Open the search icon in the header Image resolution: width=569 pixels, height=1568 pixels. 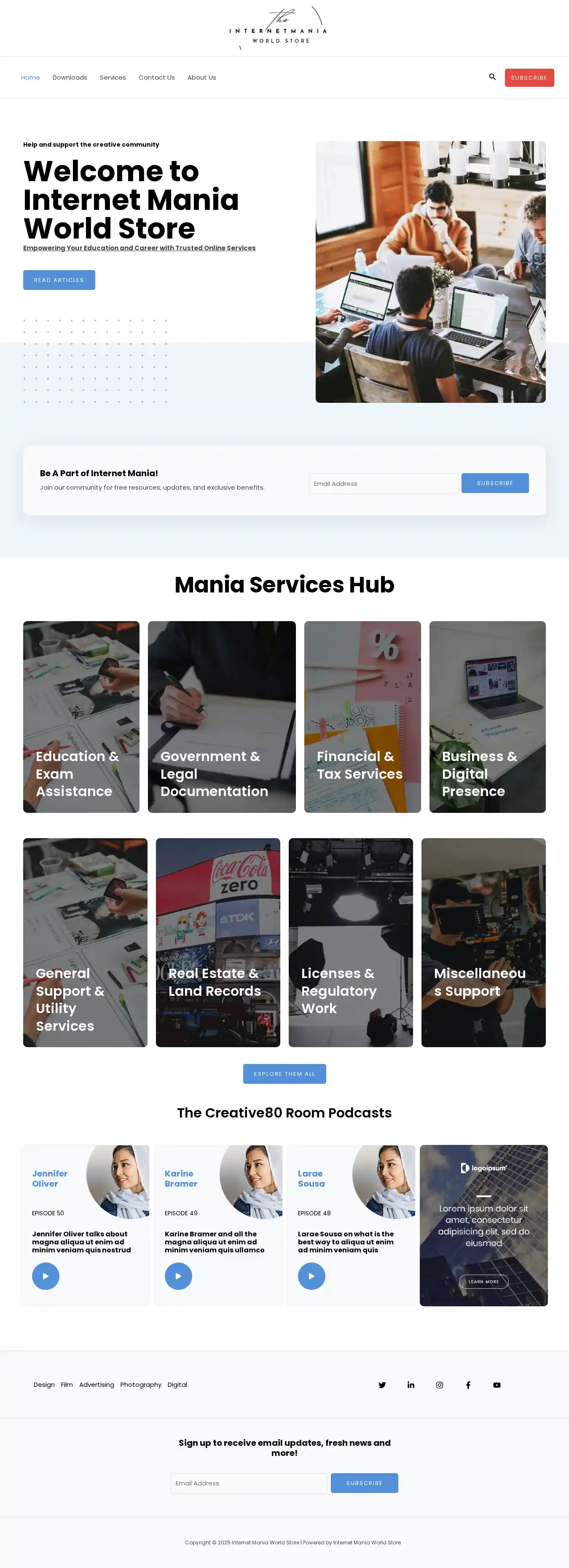[492, 77]
